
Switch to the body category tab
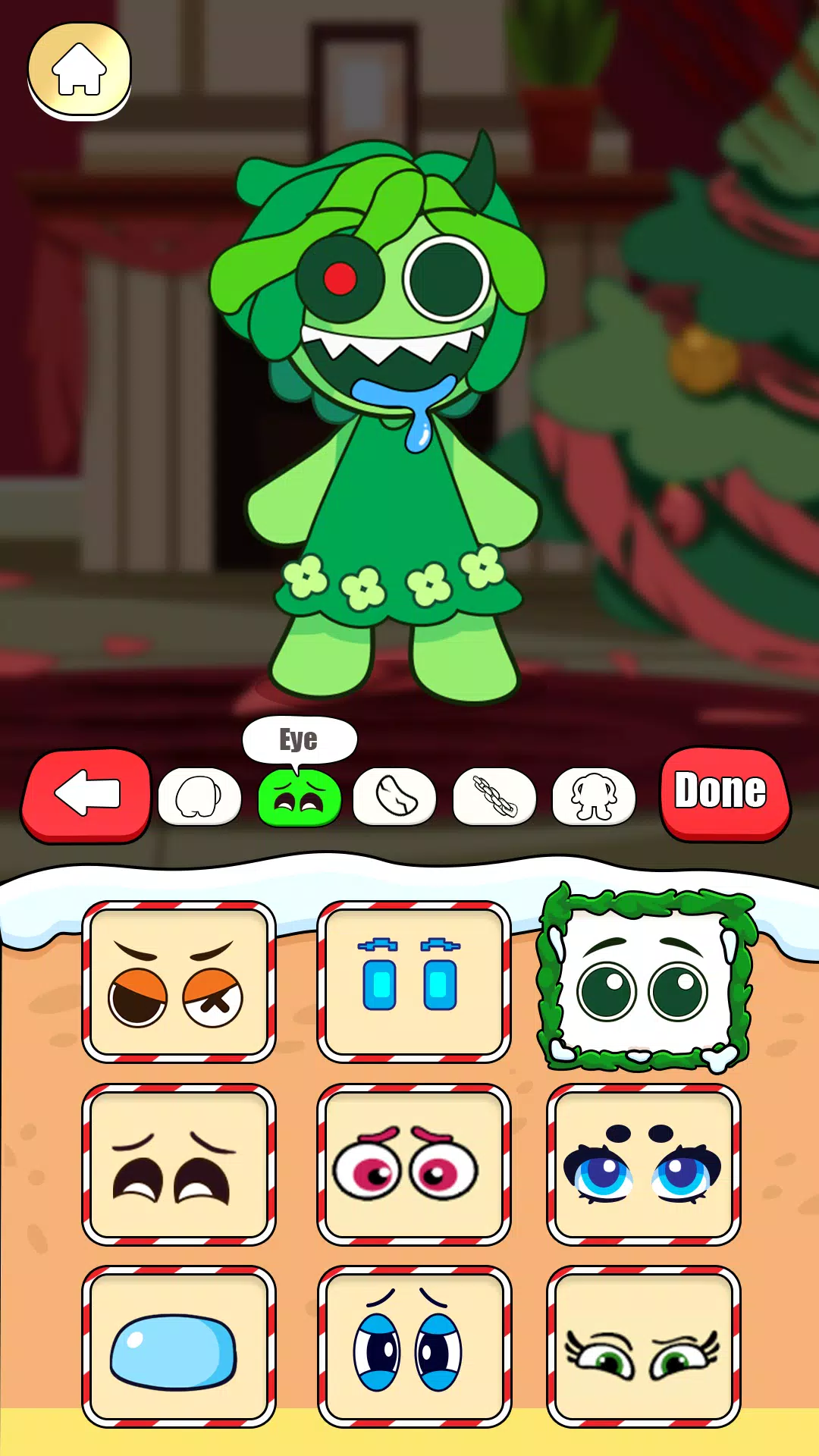594,797
